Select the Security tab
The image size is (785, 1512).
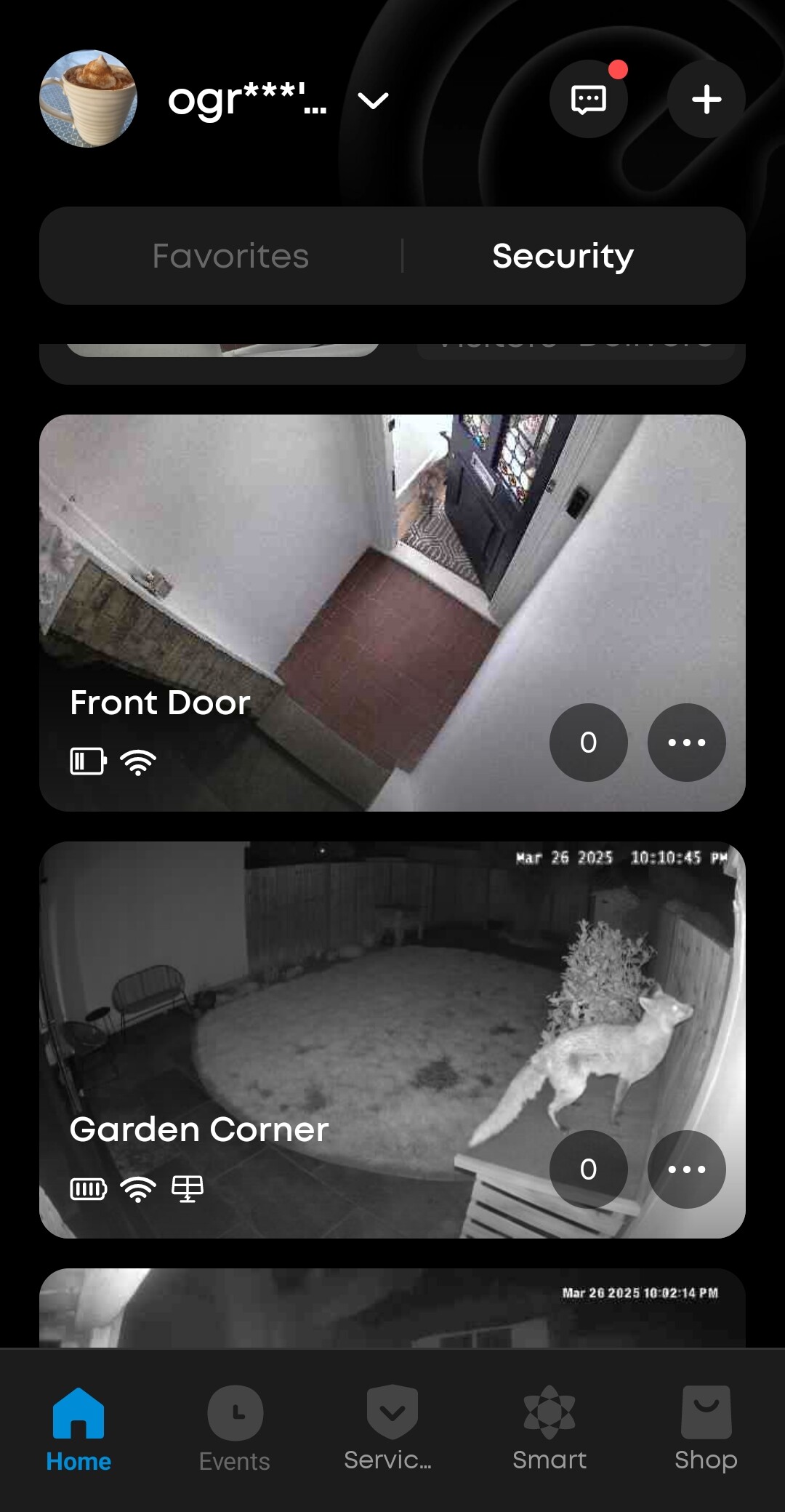[x=563, y=256]
